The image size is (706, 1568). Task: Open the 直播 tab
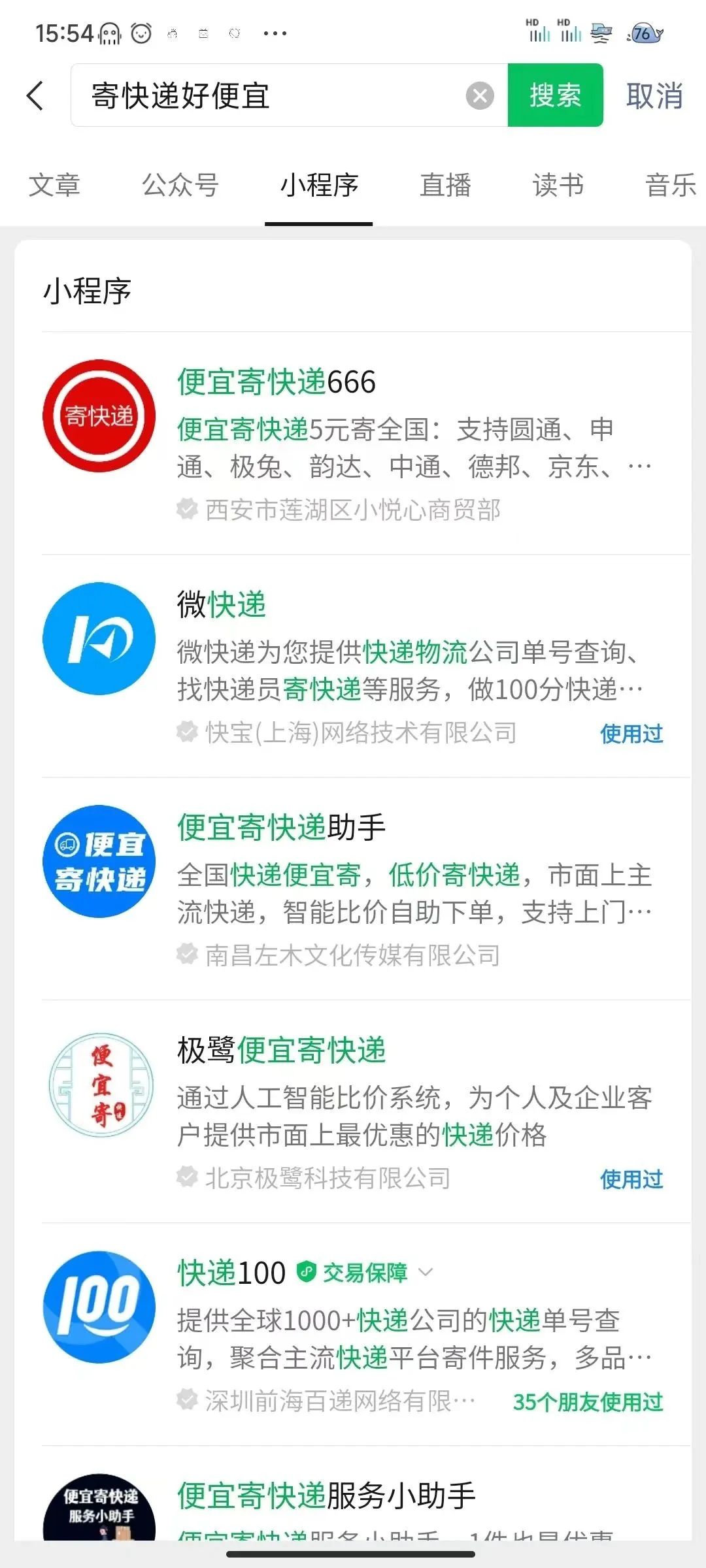[x=445, y=186]
